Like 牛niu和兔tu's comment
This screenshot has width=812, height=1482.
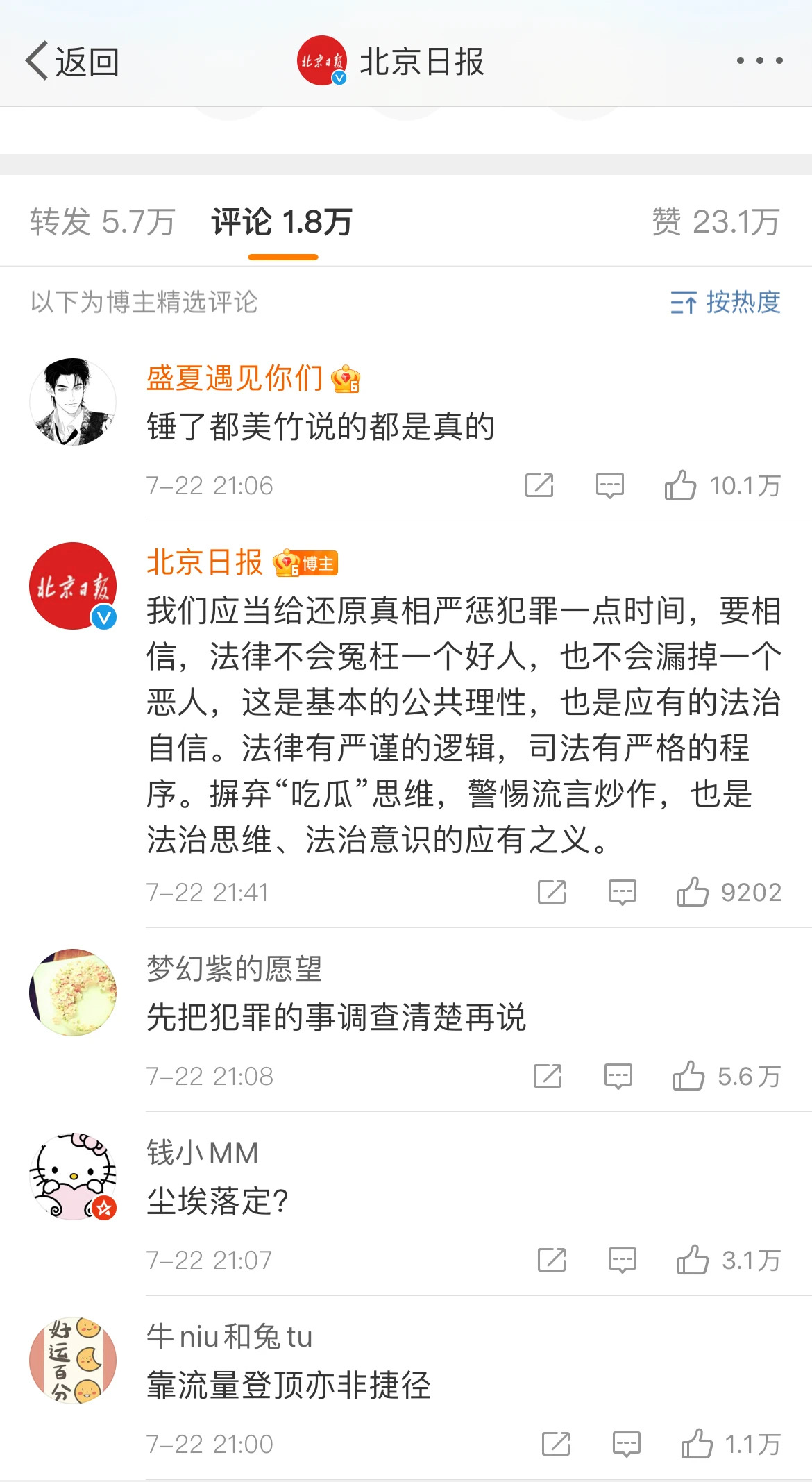(x=697, y=1444)
